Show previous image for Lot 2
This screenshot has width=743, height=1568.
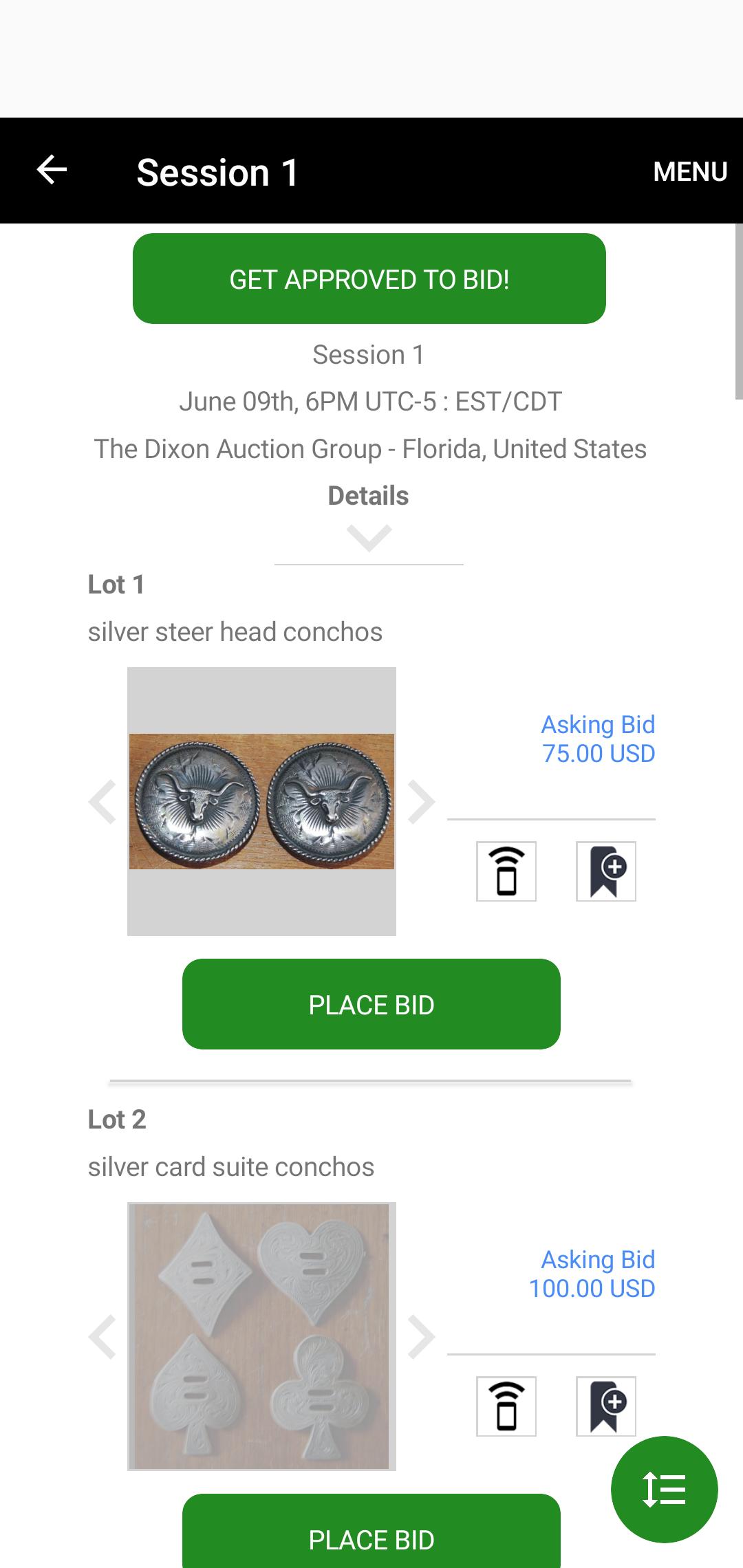(x=103, y=1336)
